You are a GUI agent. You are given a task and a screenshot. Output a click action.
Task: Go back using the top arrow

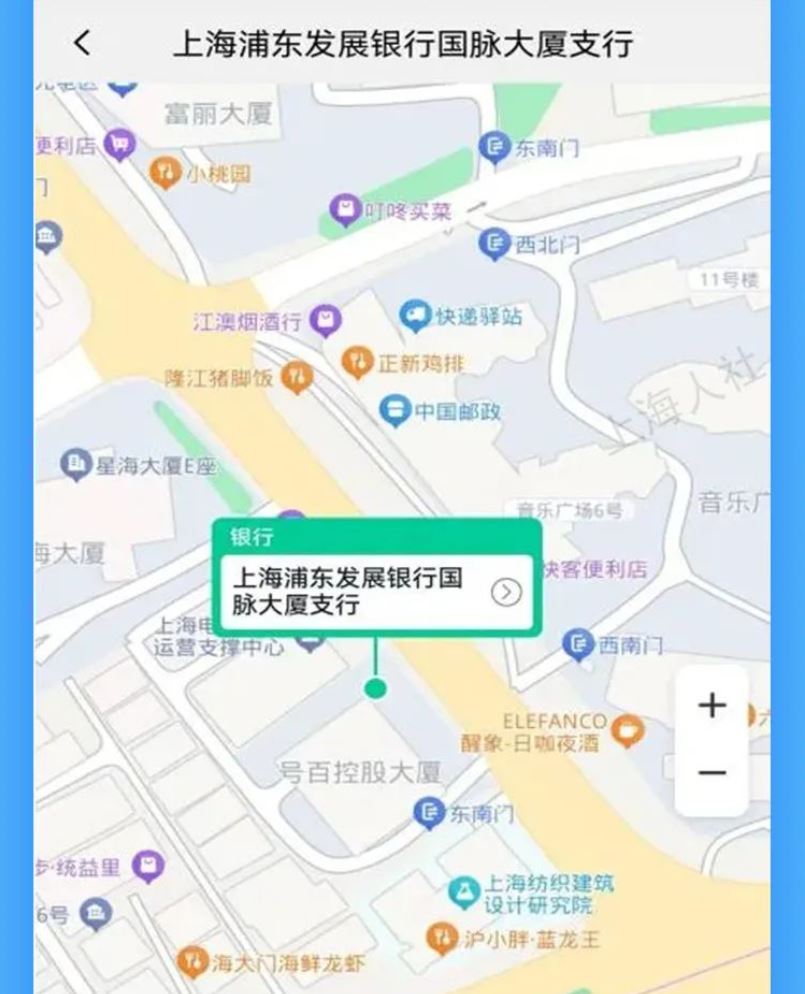click(82, 43)
